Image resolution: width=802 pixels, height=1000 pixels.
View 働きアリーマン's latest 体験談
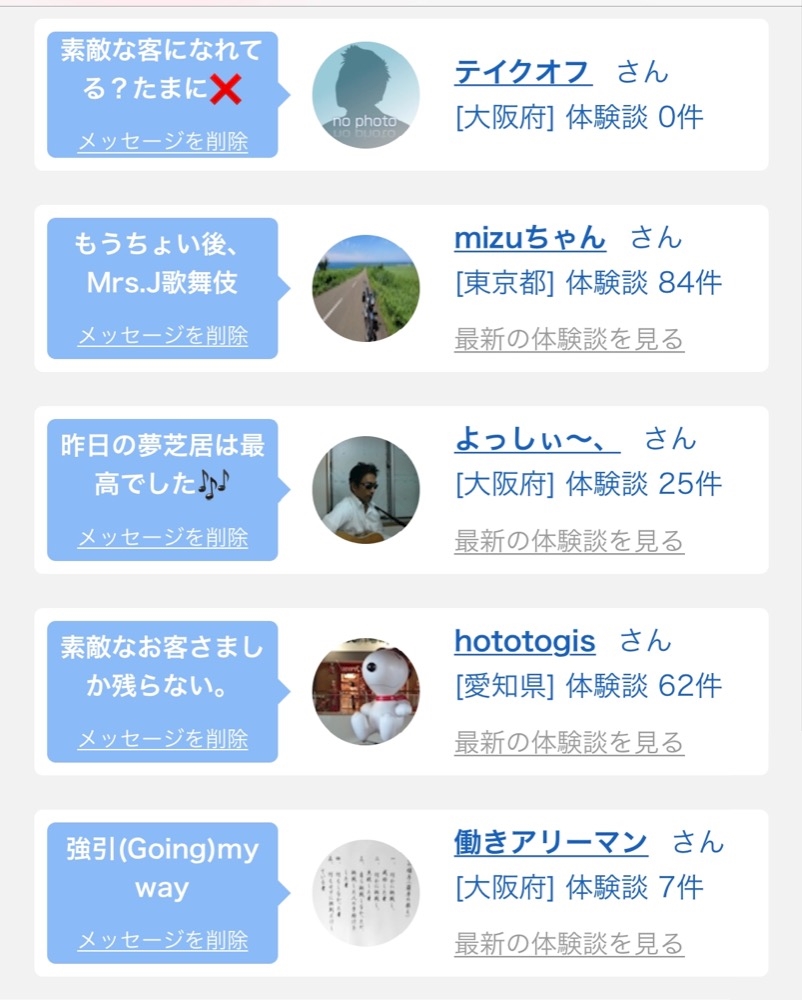(569, 943)
